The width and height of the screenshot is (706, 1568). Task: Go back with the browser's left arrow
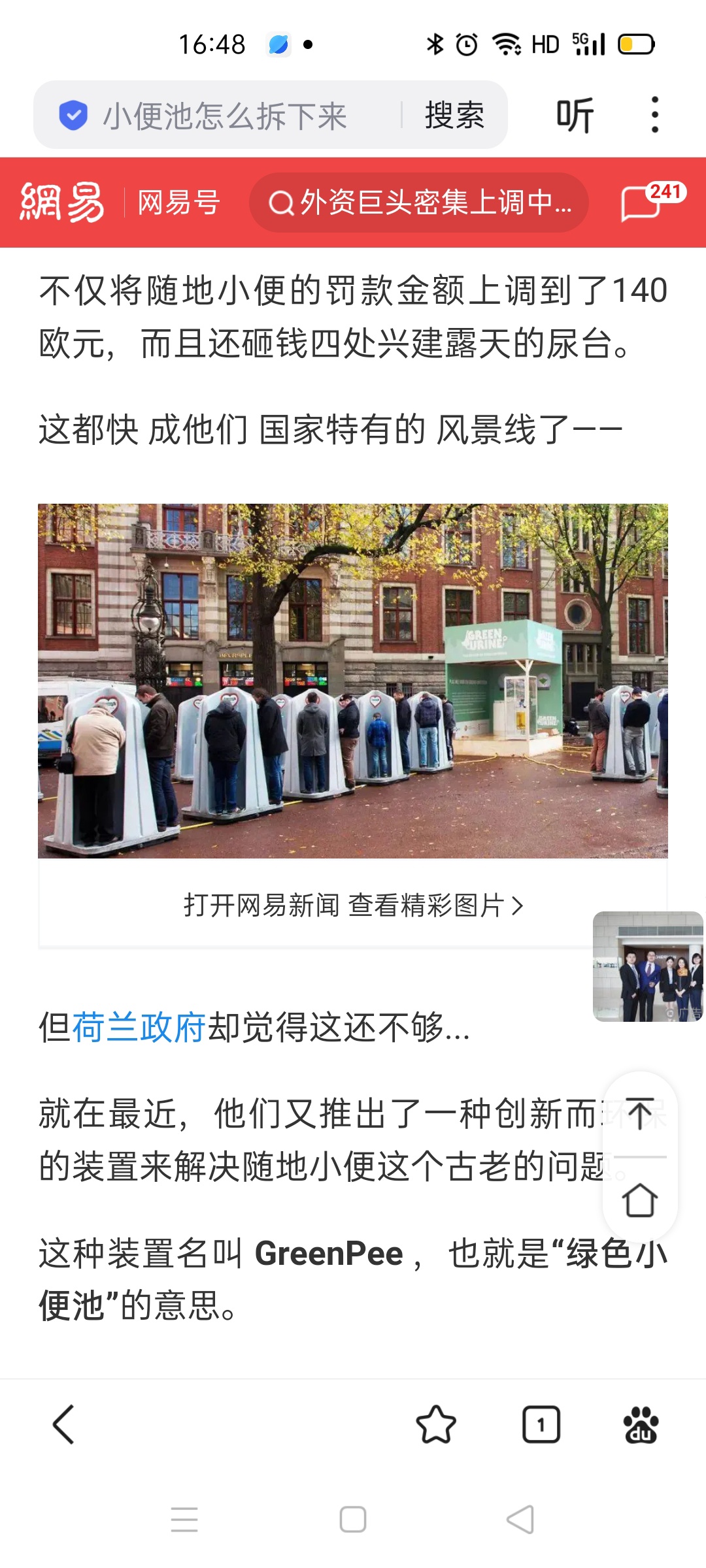tap(64, 1424)
